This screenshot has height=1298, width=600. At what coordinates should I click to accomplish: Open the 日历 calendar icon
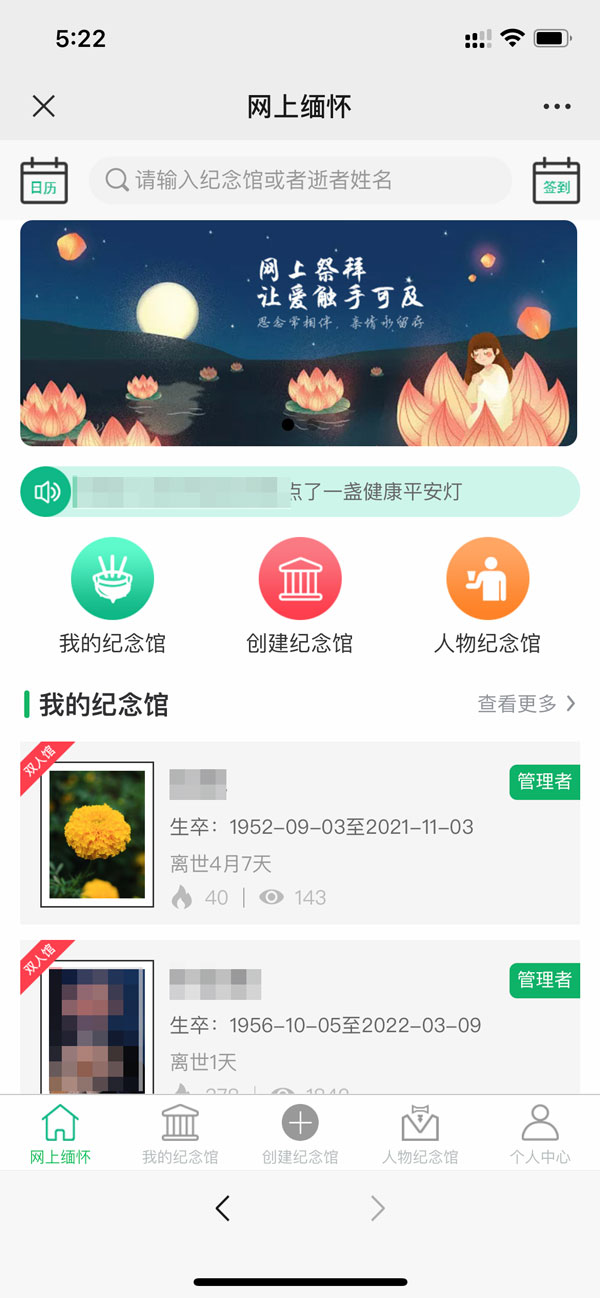point(44,181)
